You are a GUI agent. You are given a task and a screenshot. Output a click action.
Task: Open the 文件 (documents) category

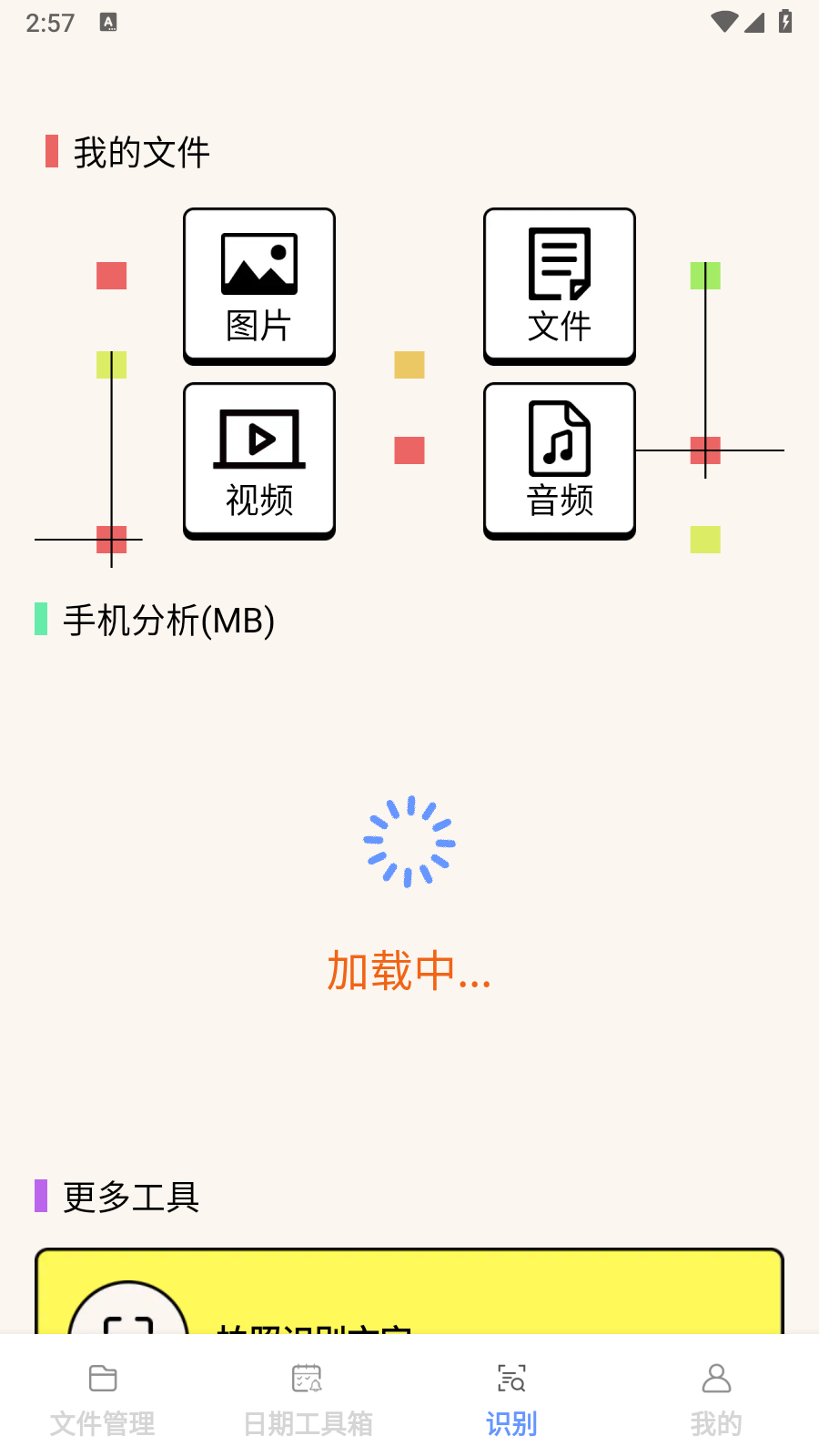(x=560, y=286)
